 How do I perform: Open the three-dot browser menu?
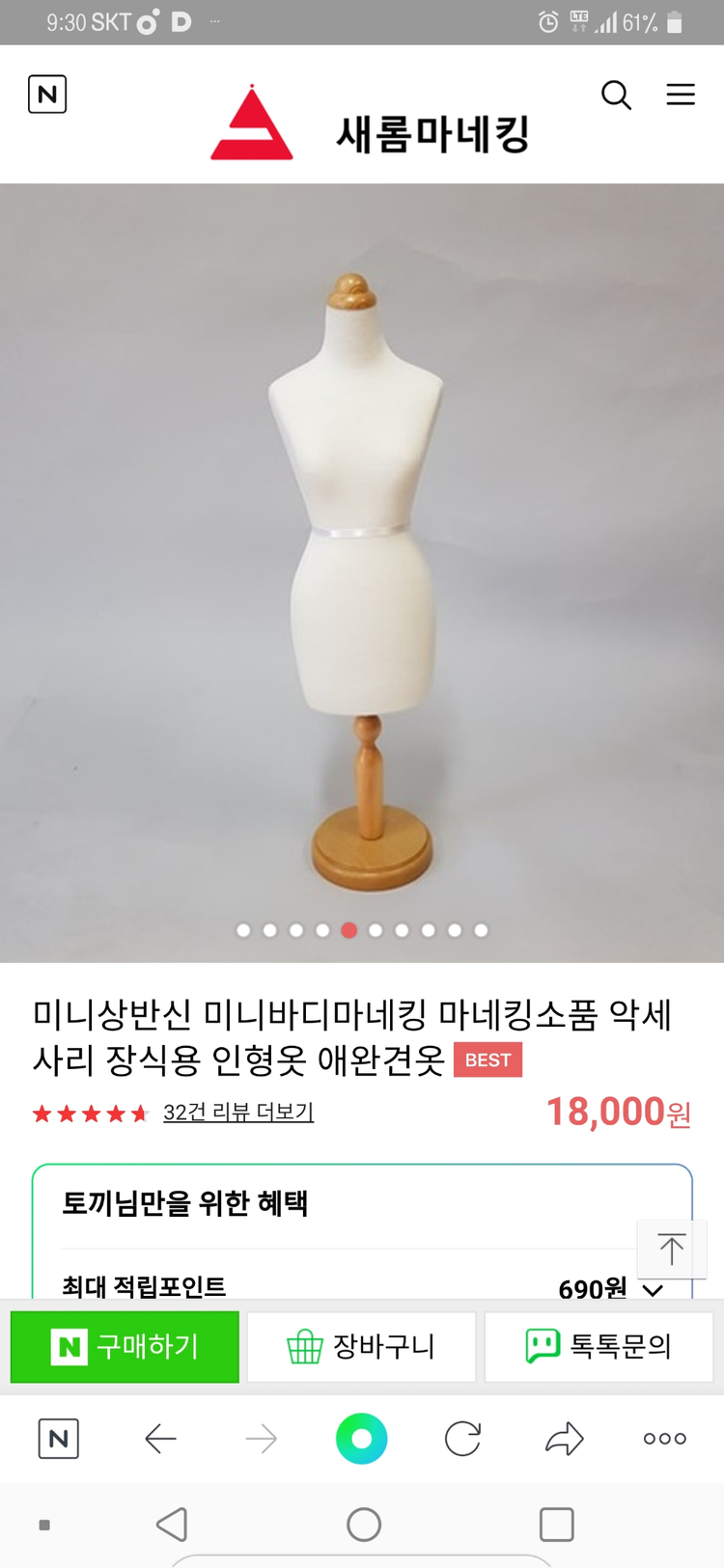coord(663,1438)
